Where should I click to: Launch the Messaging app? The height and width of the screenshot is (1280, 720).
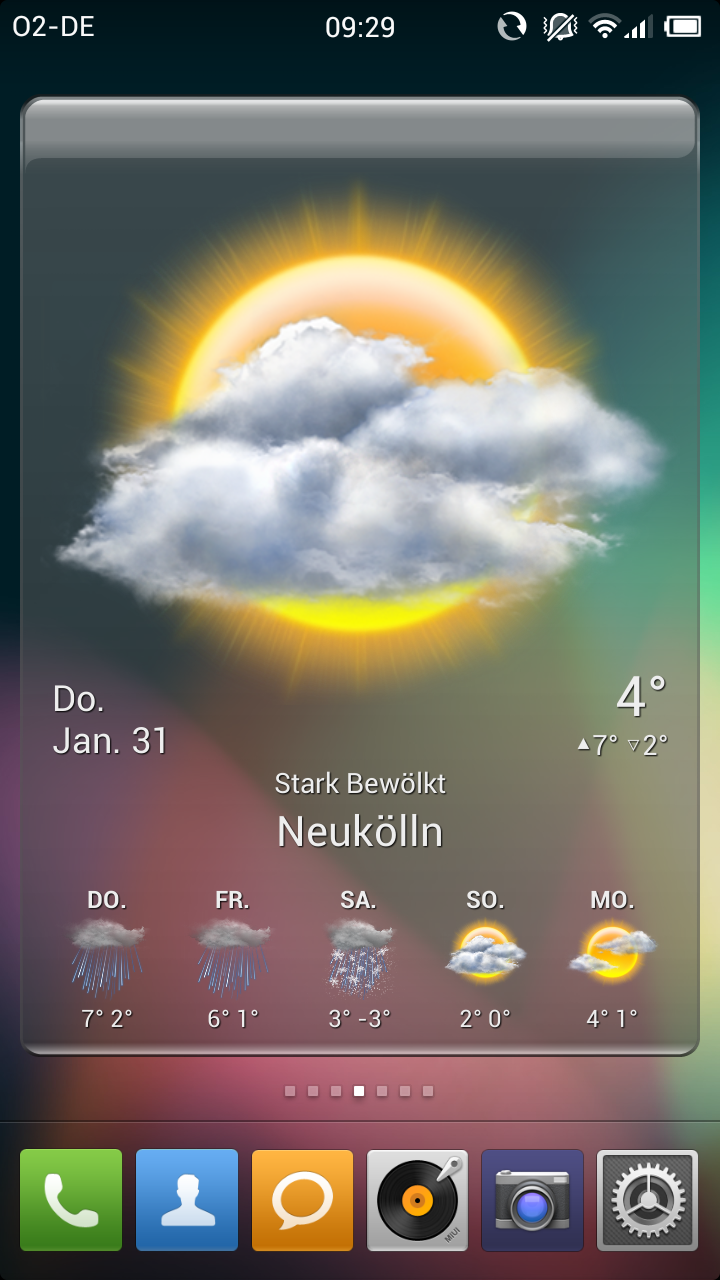pyautogui.click(x=302, y=1200)
